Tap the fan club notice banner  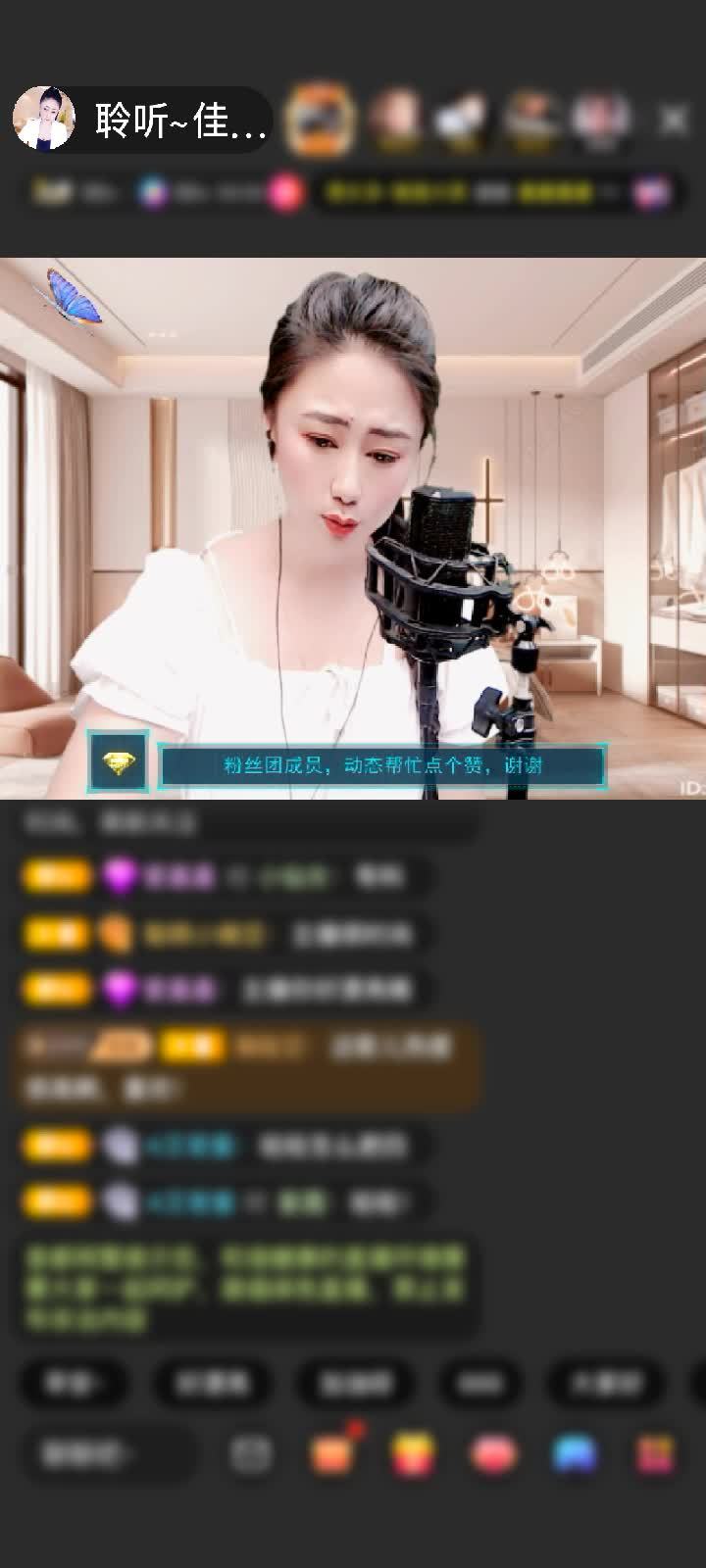tap(381, 765)
